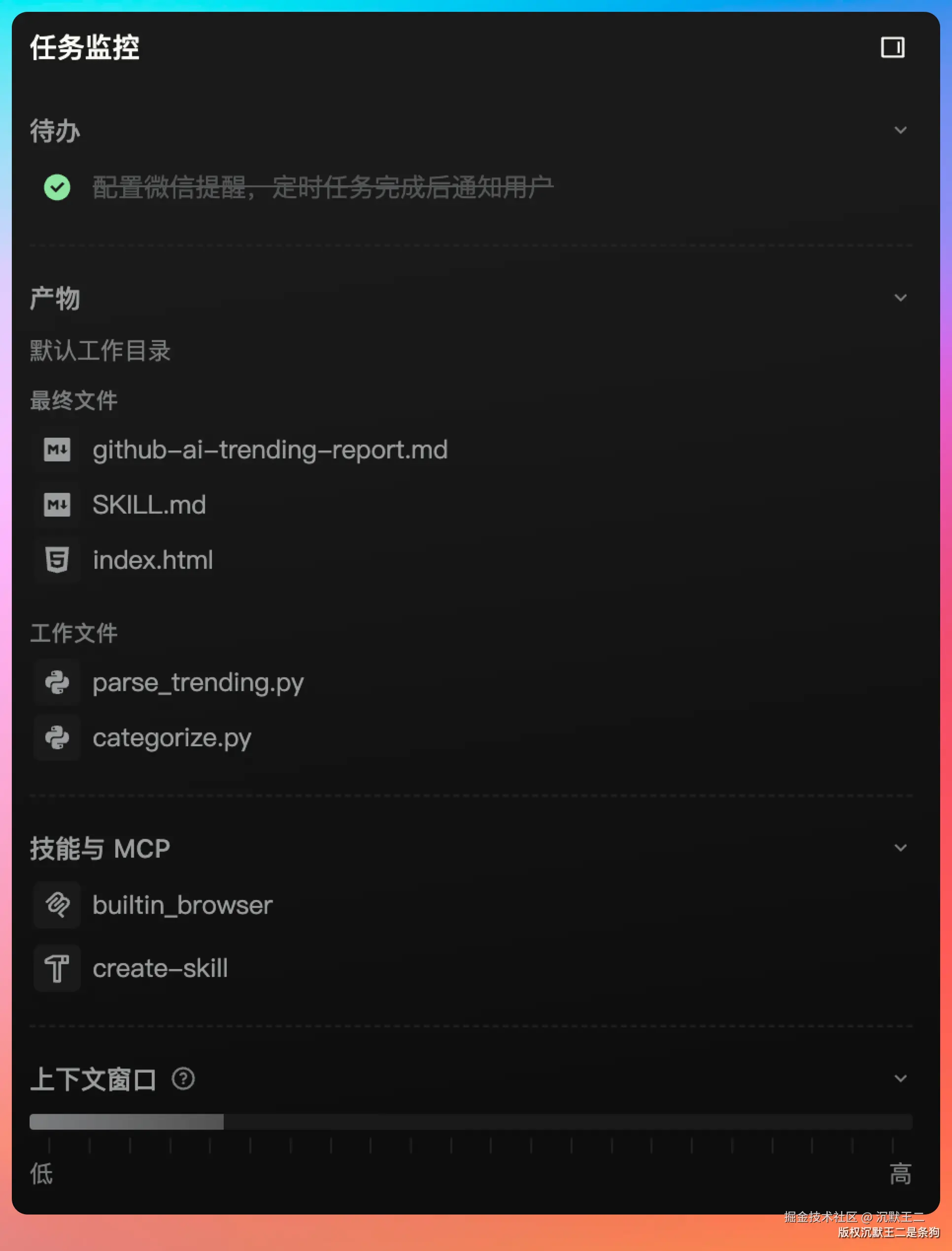Collapse the 上下文窗口 section
The width and height of the screenshot is (952, 1251).
coord(900,1078)
